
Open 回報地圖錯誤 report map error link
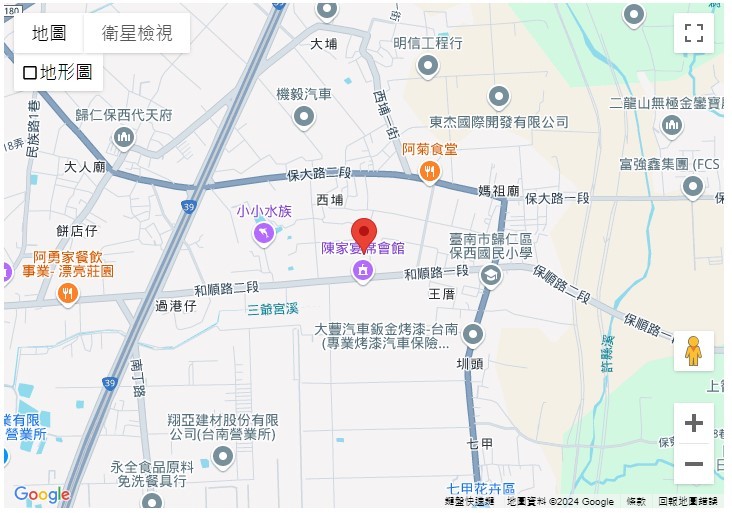688,502
